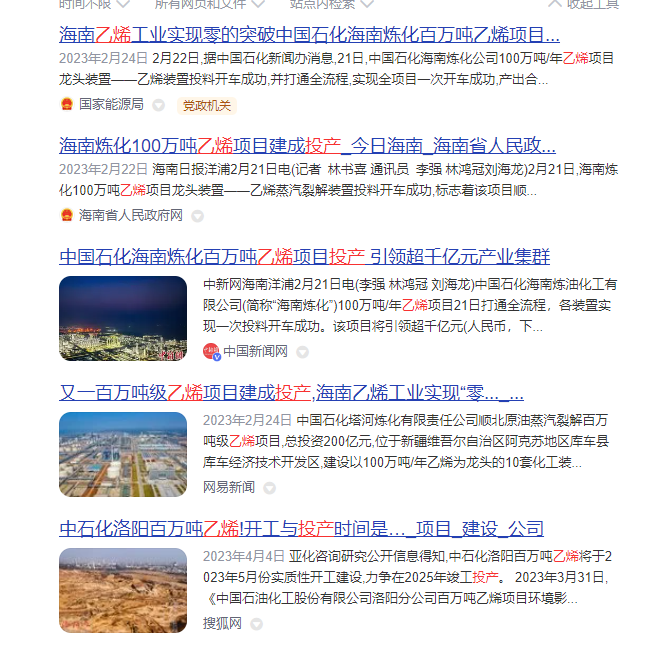
Task: Open source 搜狐网
Action: 222,623
